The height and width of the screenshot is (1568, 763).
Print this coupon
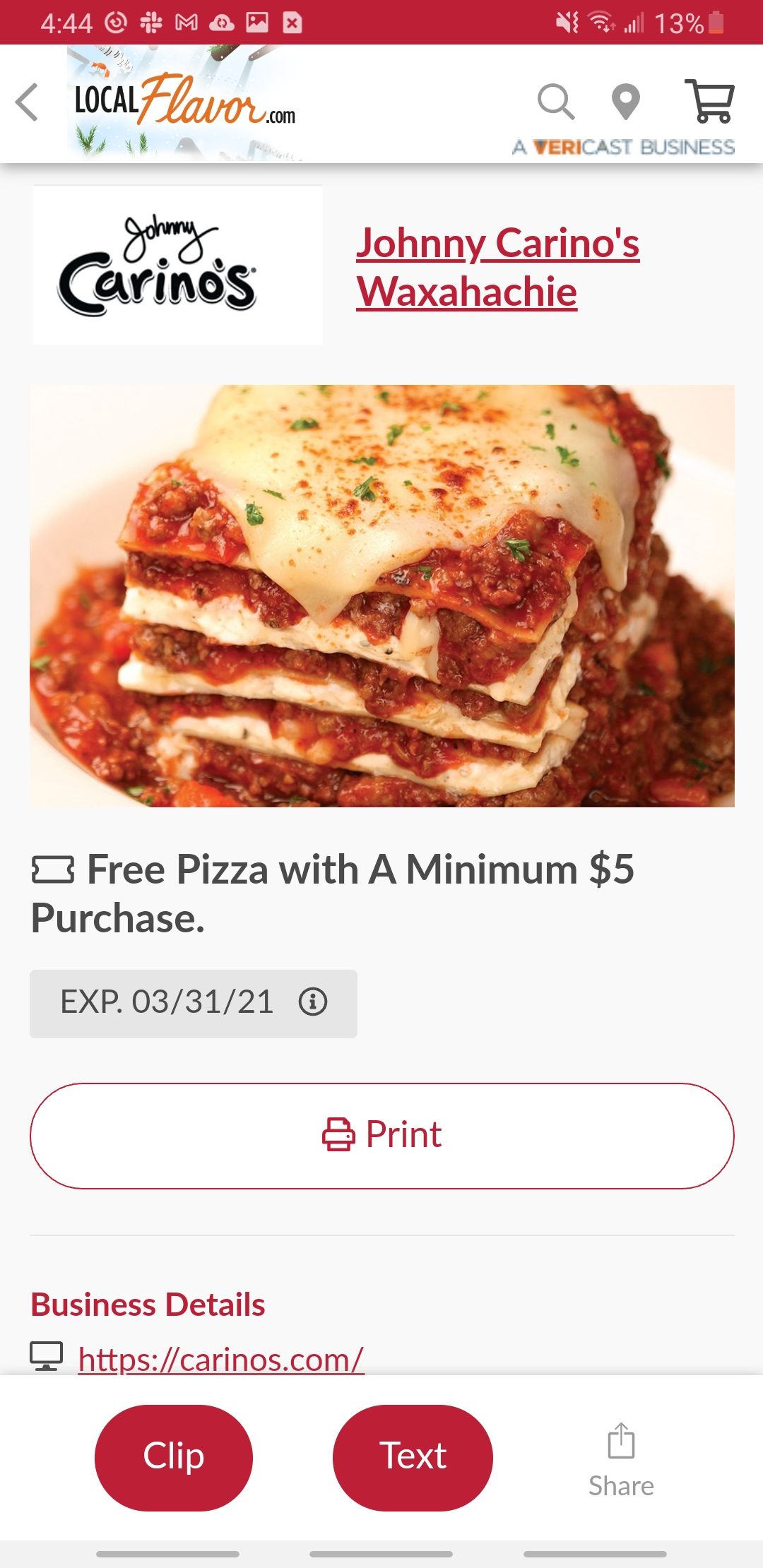[381, 1136]
